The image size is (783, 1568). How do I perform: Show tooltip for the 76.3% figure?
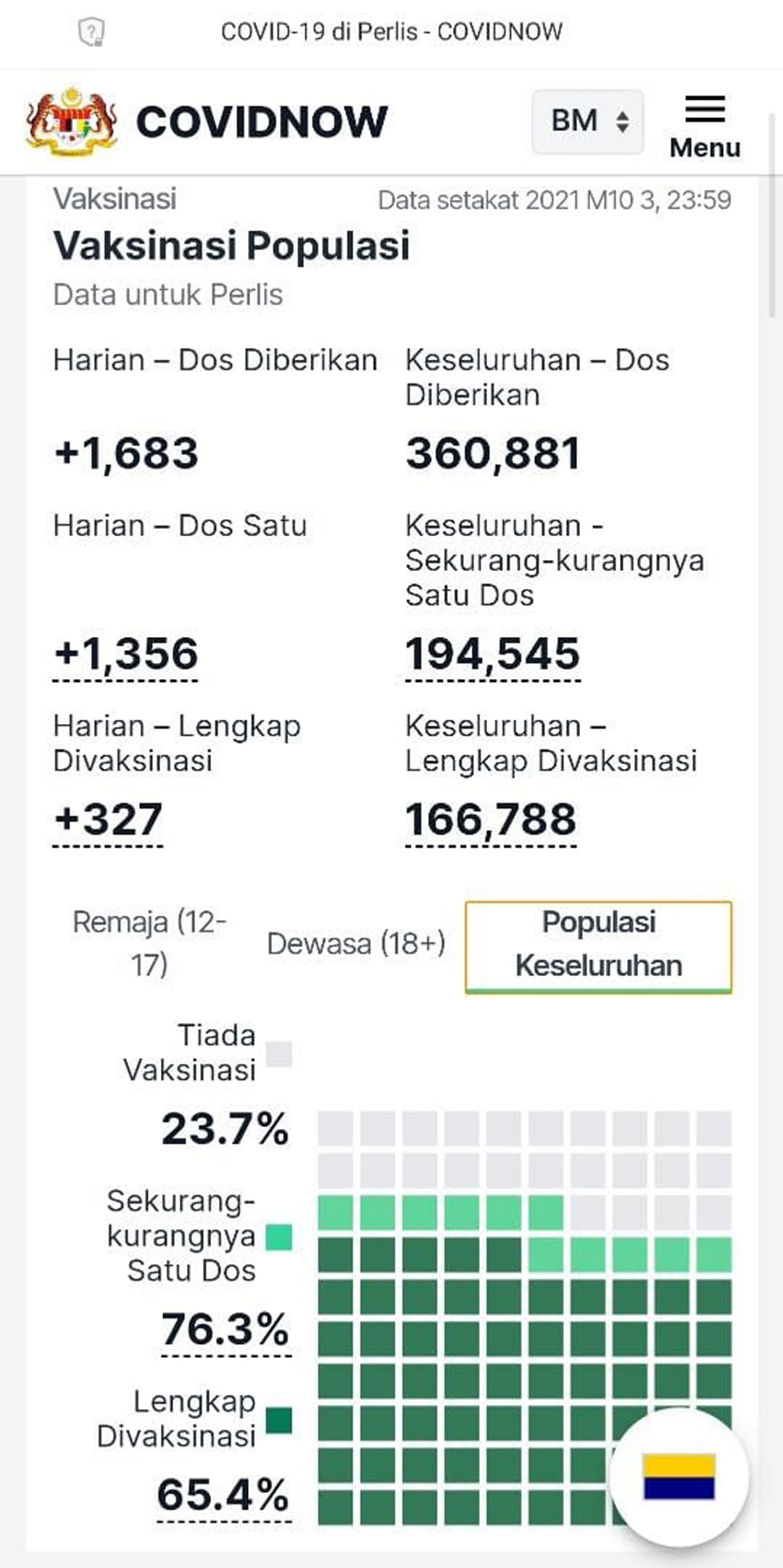click(x=225, y=1329)
